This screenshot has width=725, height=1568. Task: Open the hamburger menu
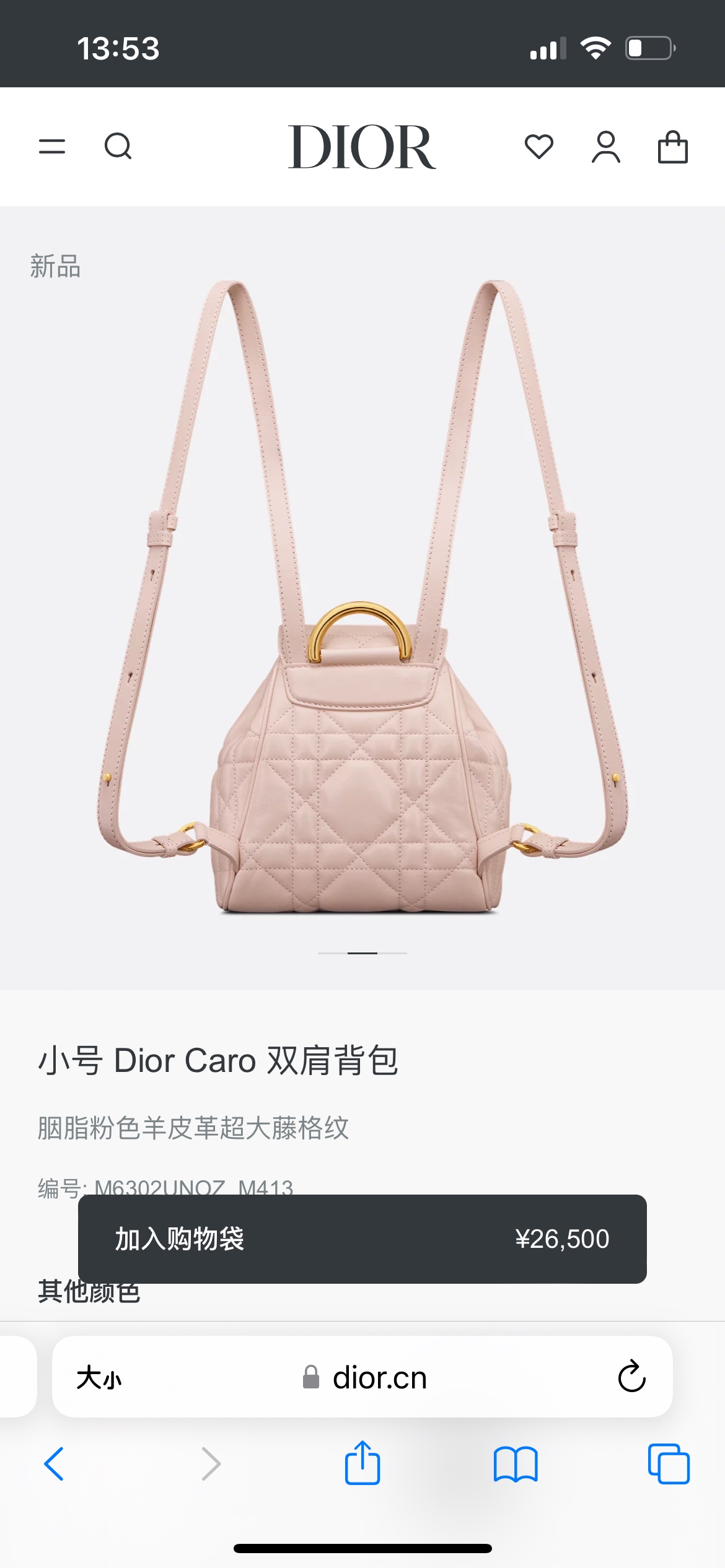tap(52, 147)
